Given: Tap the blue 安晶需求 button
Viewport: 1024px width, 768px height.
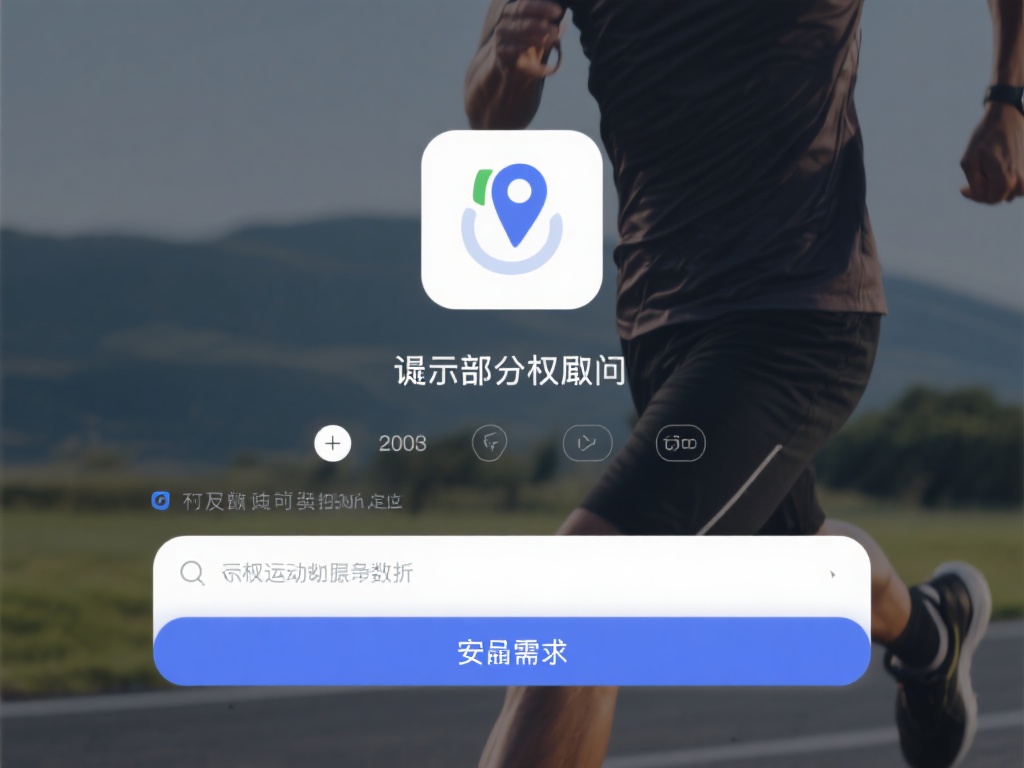Looking at the screenshot, I should (511, 652).
